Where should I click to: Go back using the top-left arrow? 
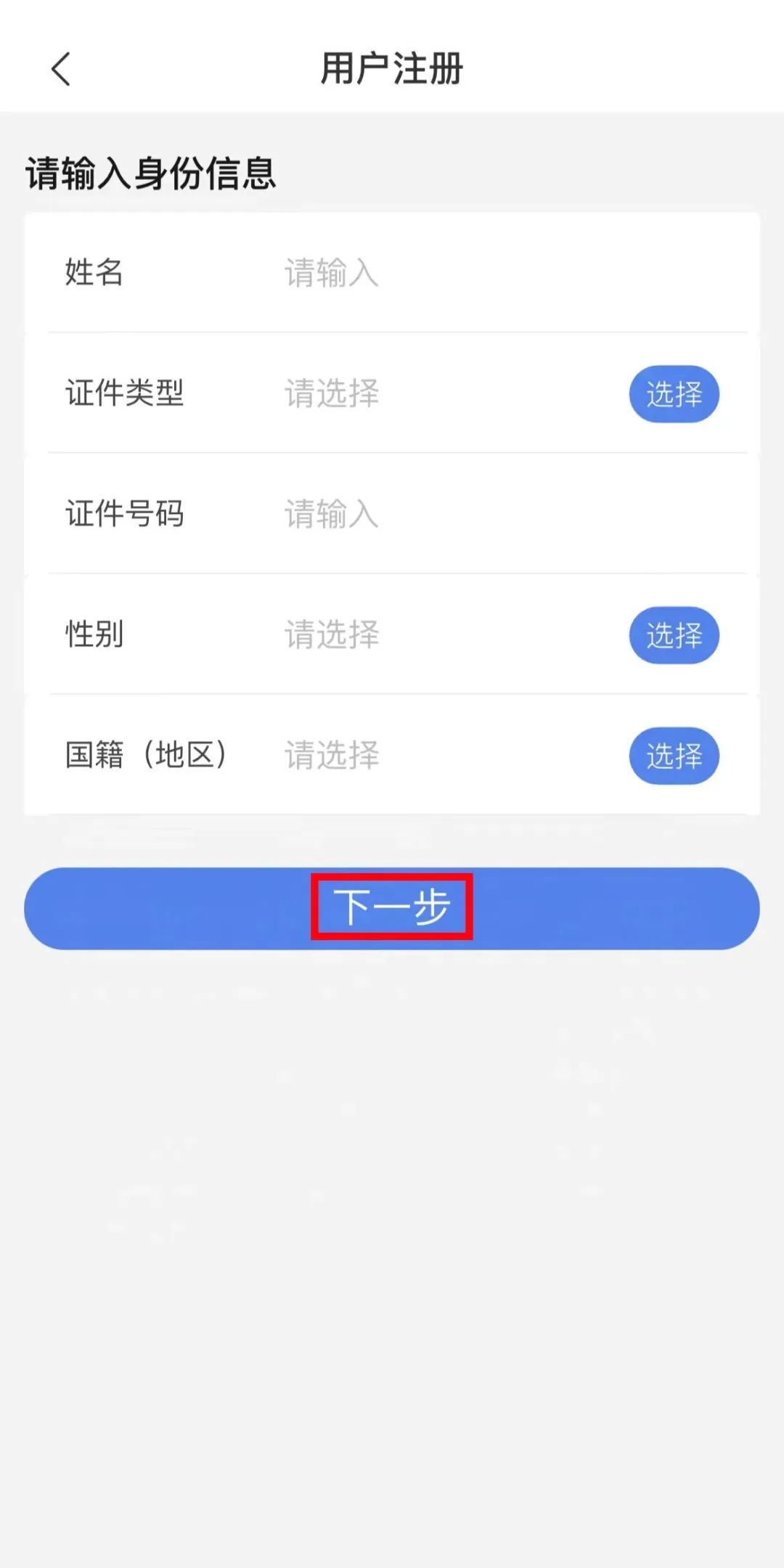(61, 69)
